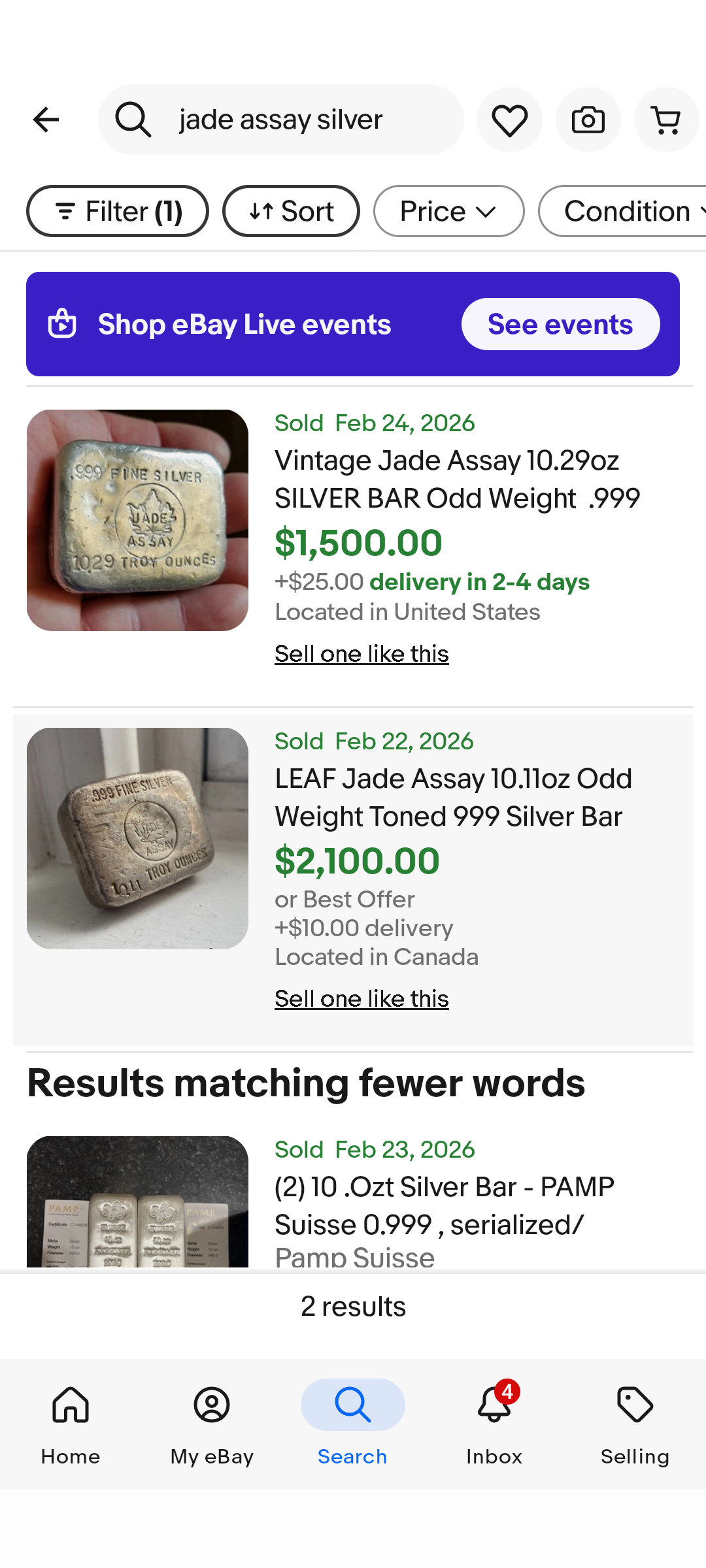Tap the jade assay silver search field

tap(281, 120)
